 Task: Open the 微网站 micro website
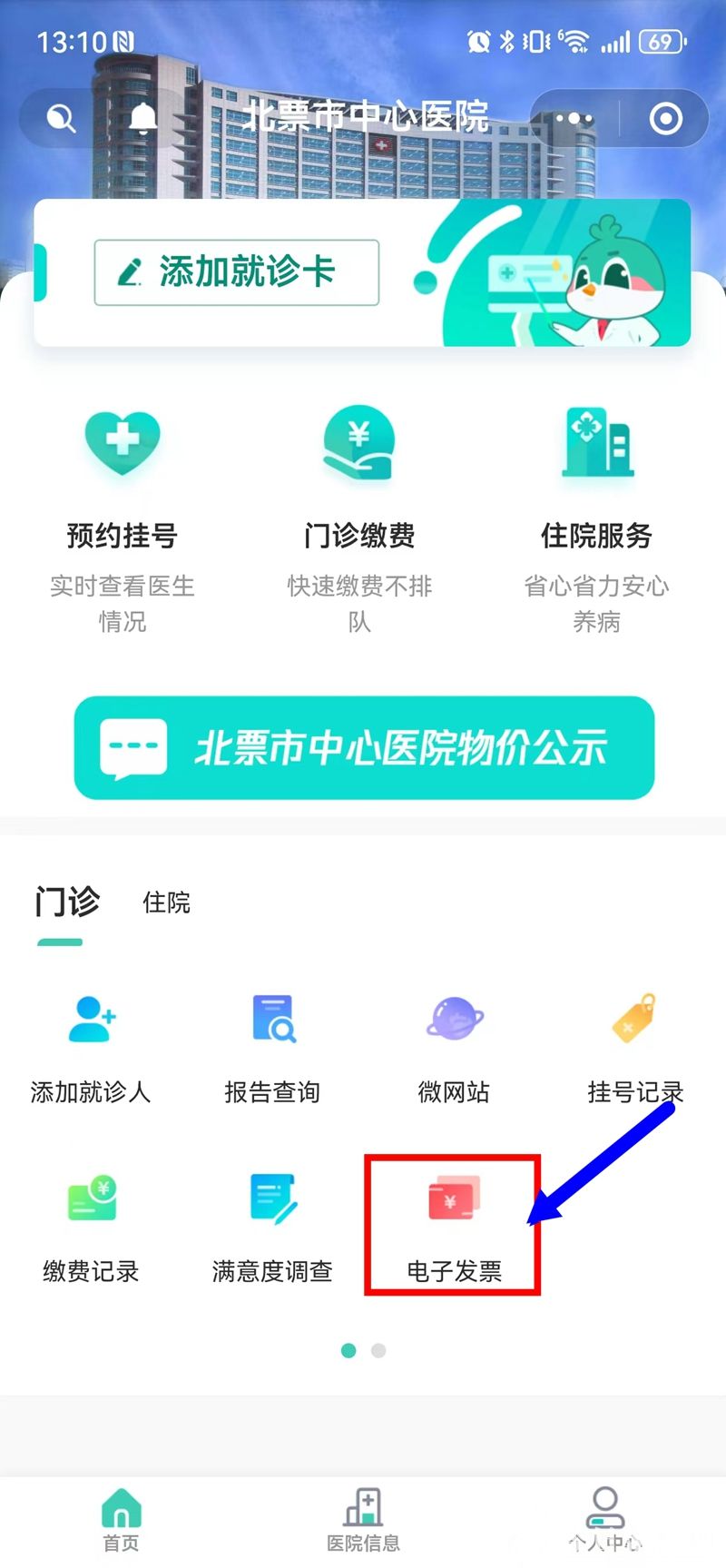coord(454,1048)
